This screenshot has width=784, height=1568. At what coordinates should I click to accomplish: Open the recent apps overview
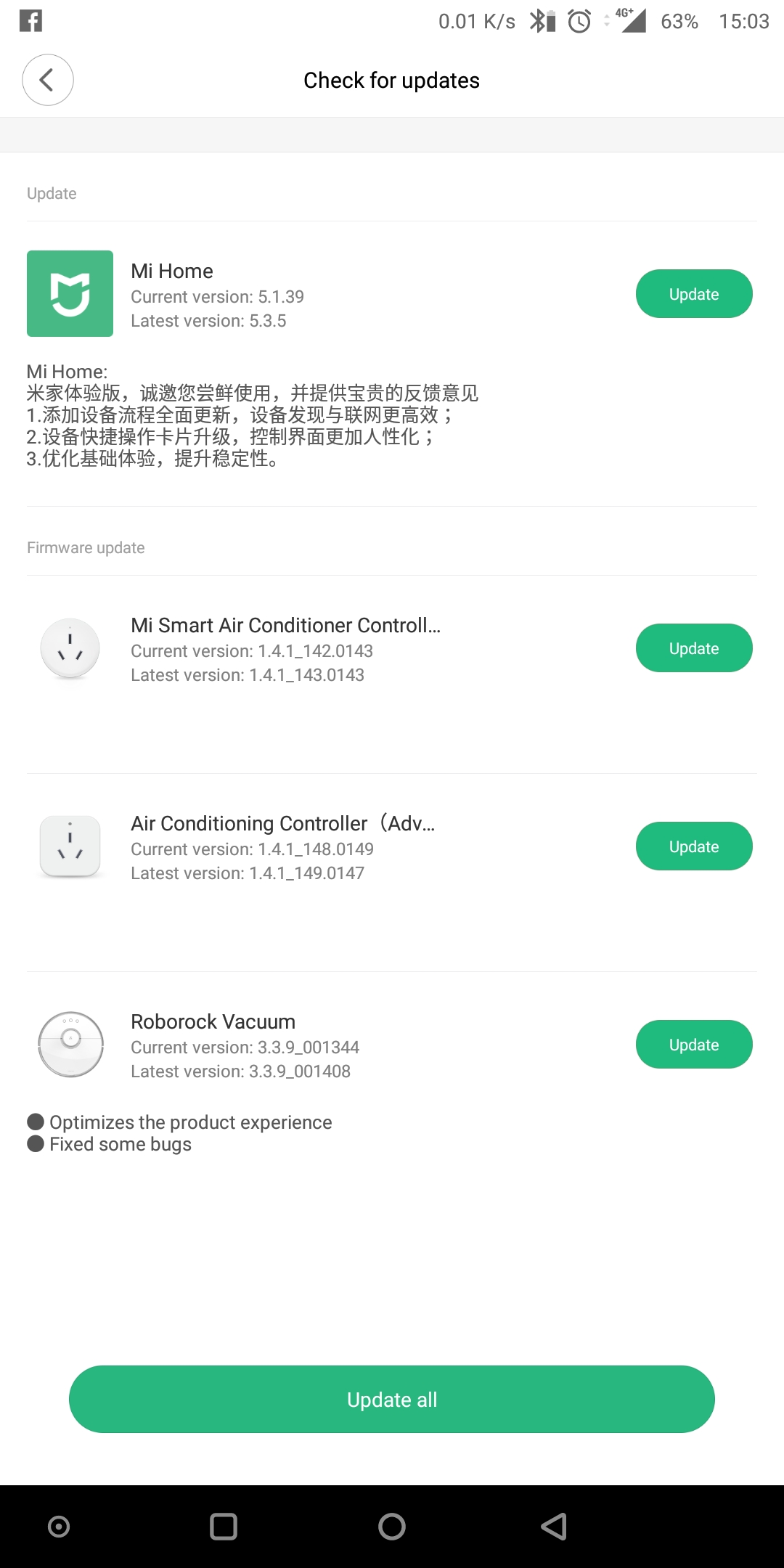point(224,1527)
